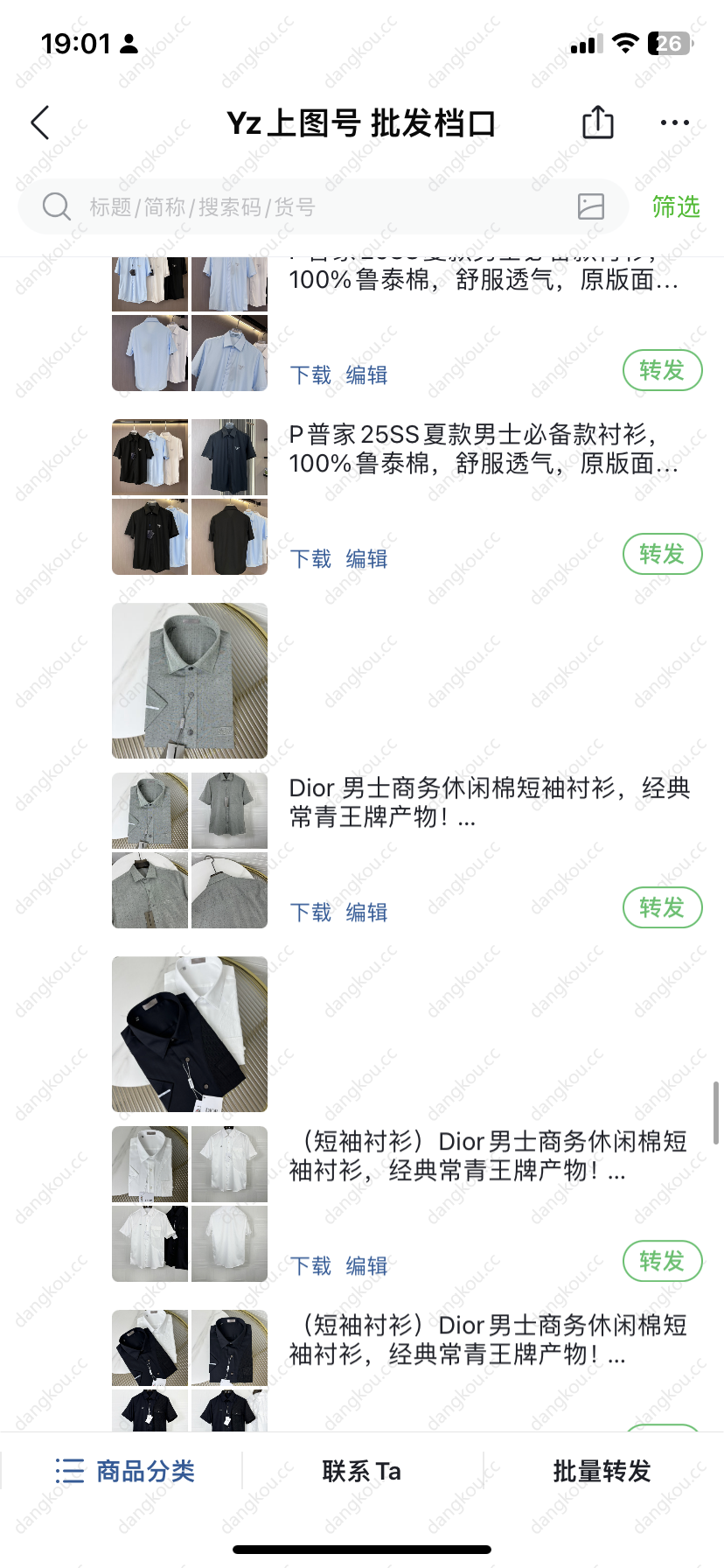Tap 编辑 on the P普家 black shirt listing
The image size is (724, 1568).
pos(366,558)
